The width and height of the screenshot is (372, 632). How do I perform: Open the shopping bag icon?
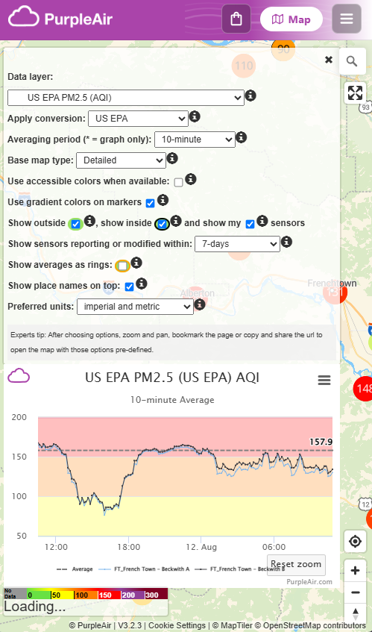pyautogui.click(x=236, y=19)
